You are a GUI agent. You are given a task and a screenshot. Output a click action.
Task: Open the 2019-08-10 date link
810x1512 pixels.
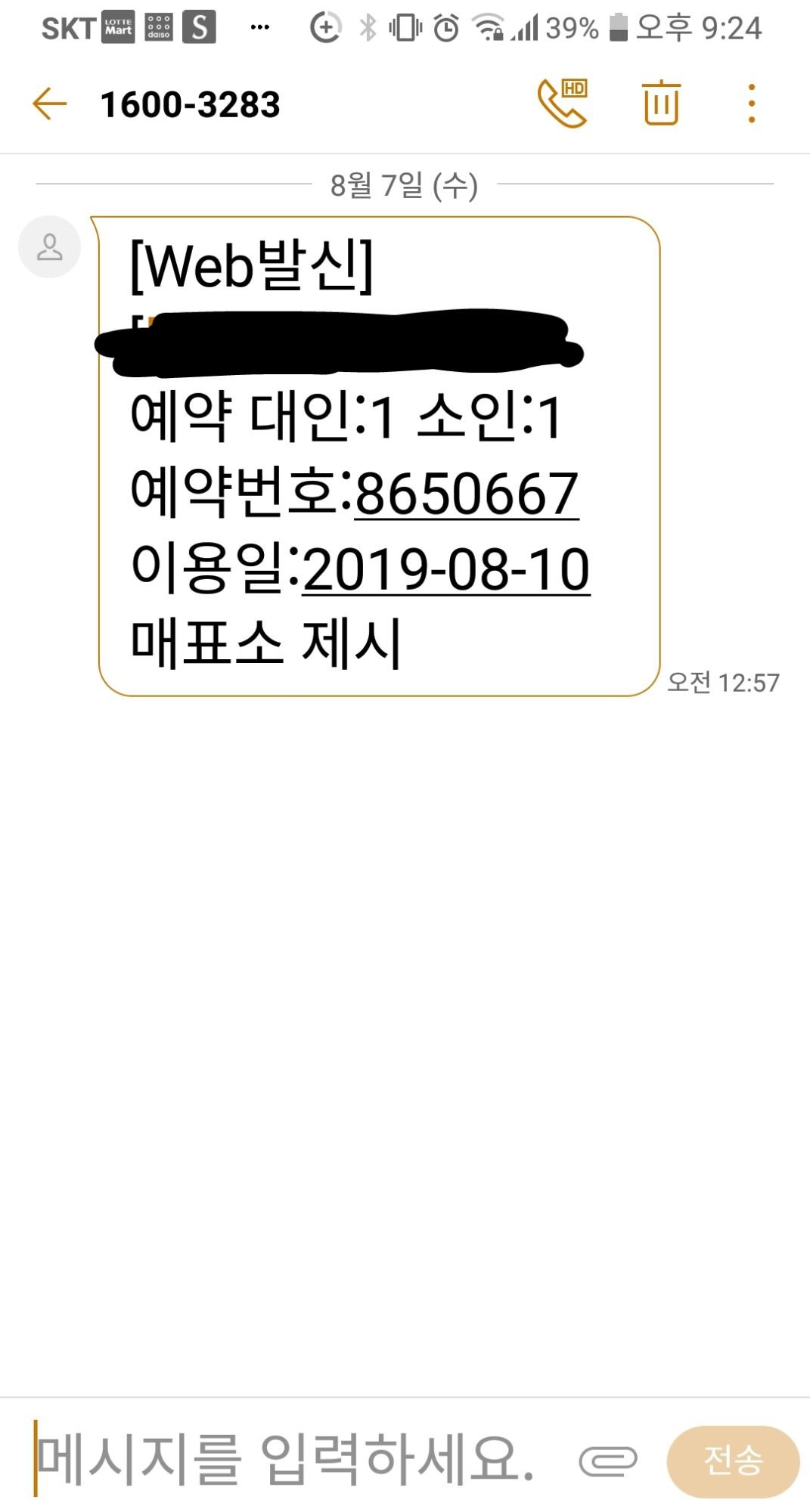(x=445, y=569)
